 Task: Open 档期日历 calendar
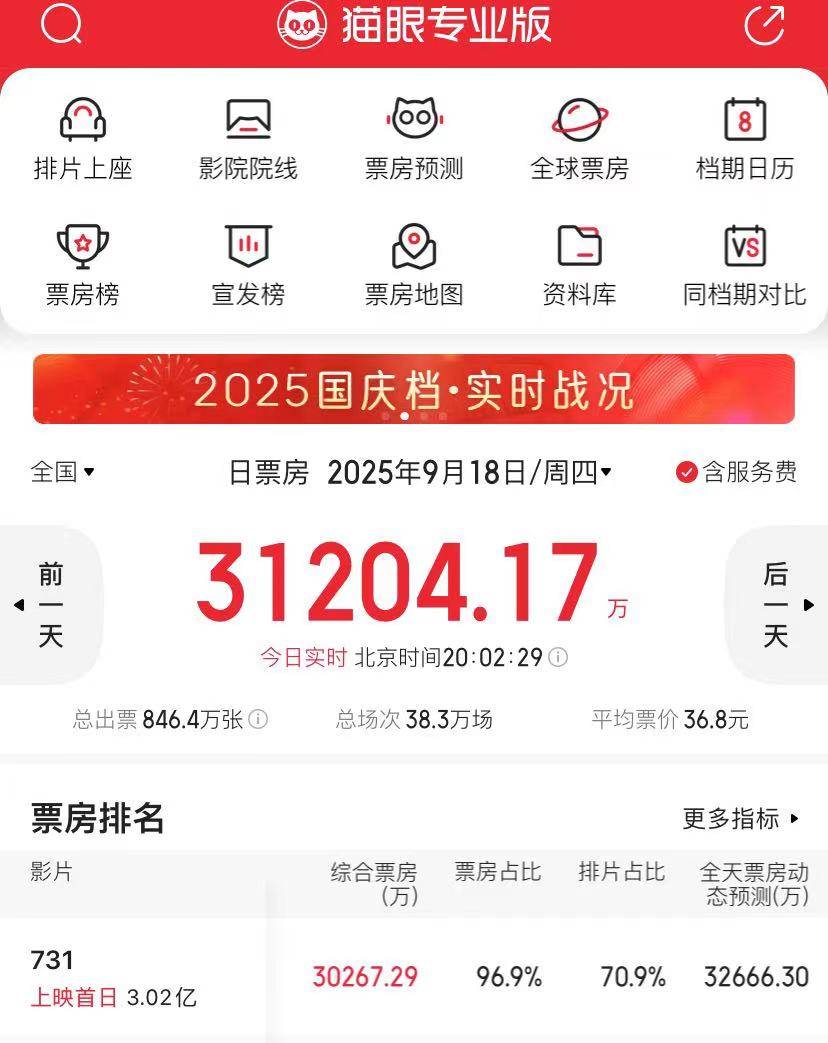click(x=745, y=140)
